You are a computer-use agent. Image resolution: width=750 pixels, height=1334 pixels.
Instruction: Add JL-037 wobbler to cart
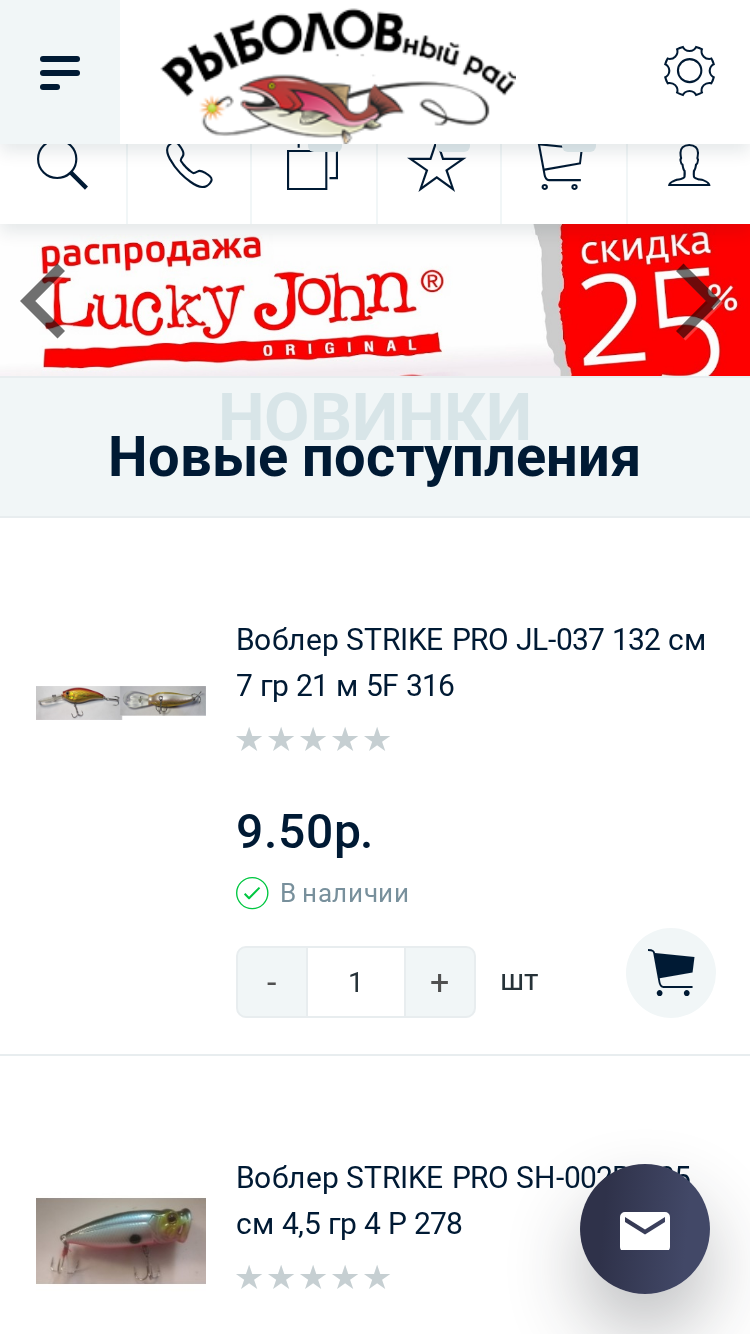coord(671,973)
